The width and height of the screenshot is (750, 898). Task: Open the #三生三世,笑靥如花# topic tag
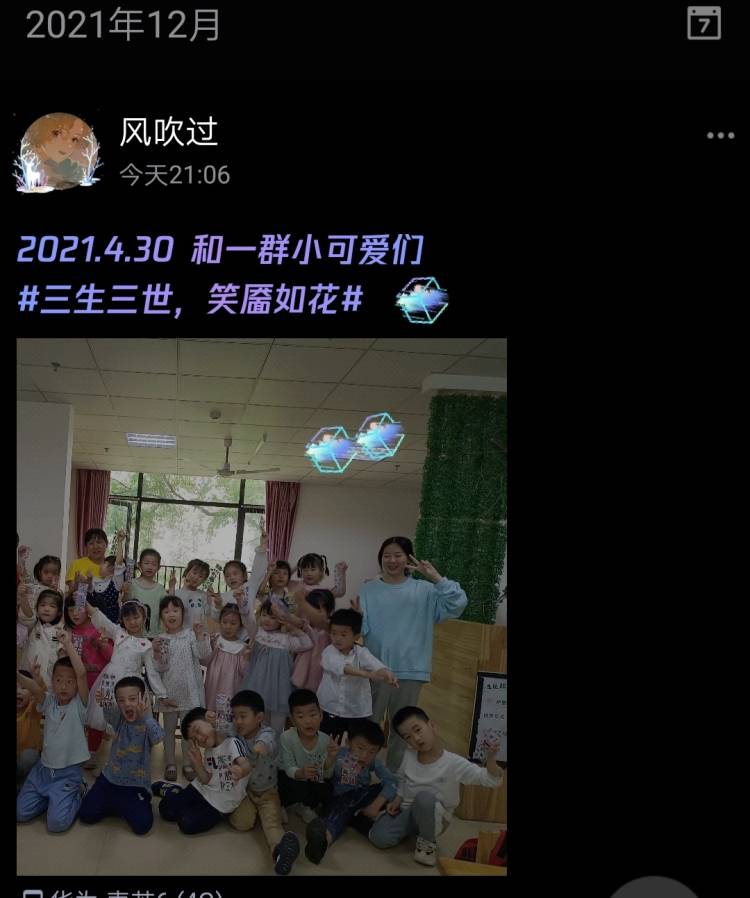tap(191, 299)
